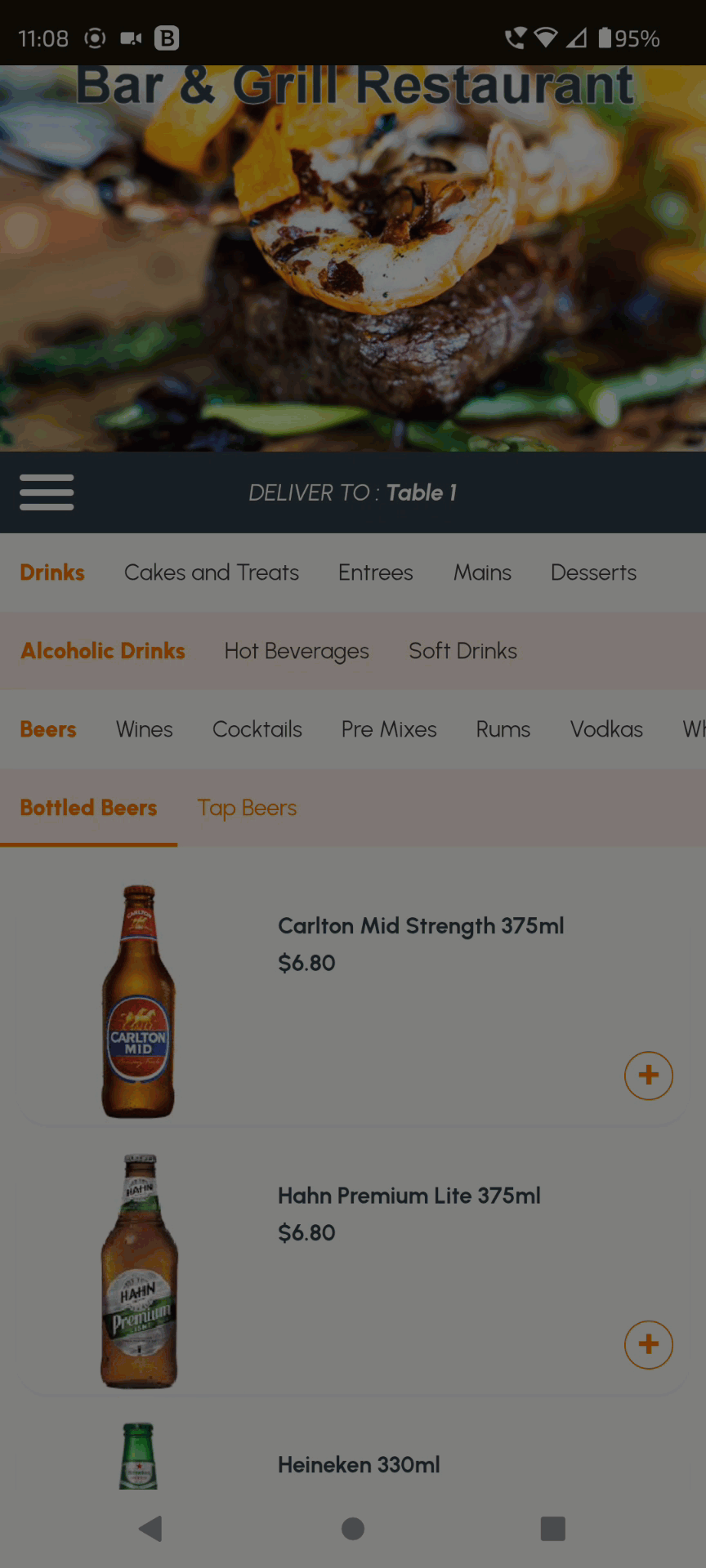Add Hahn Premium Lite 375ml to order
Viewport: 706px width, 1568px height.
point(648,1344)
